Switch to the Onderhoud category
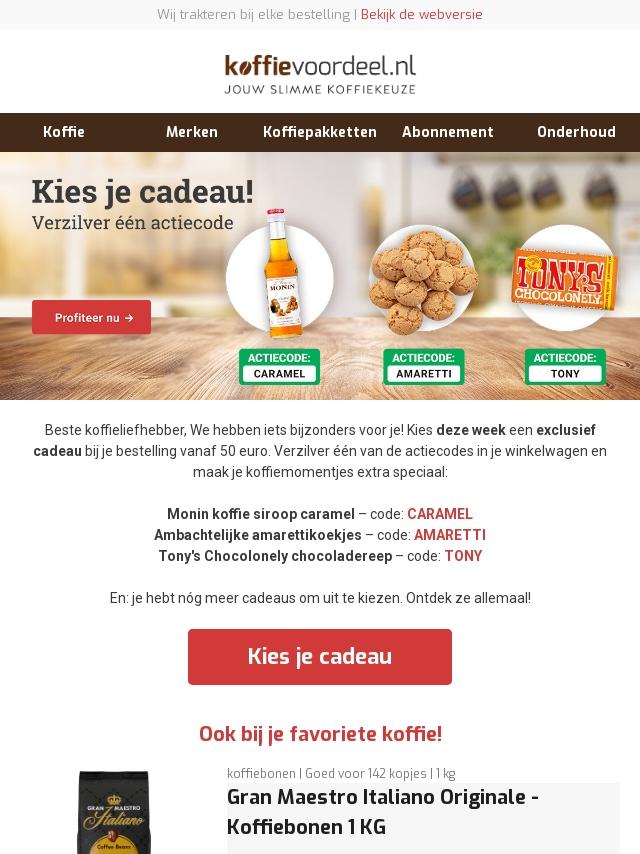This screenshot has width=640, height=854. point(576,132)
